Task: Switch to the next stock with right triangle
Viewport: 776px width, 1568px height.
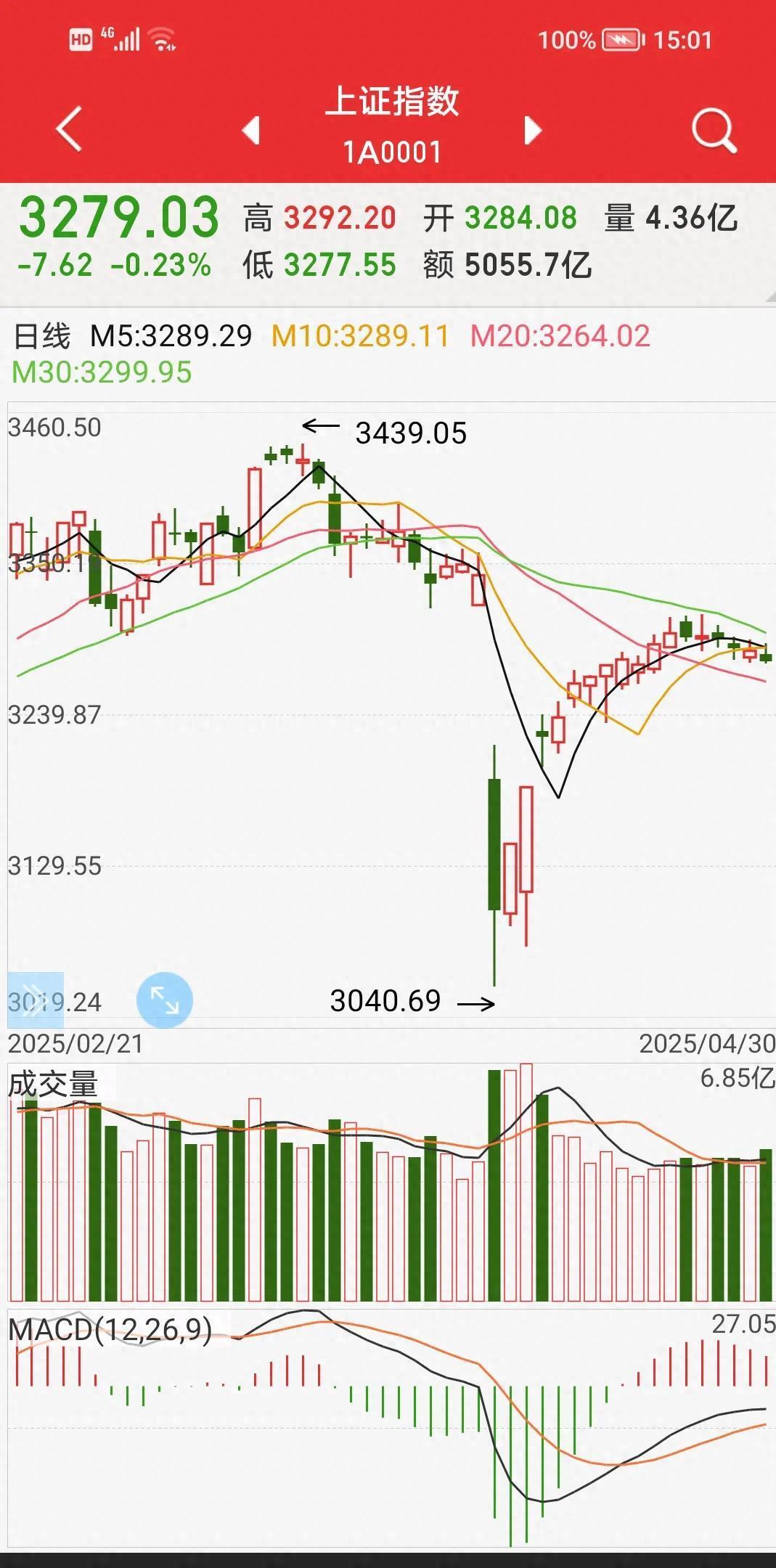Action: tap(533, 131)
